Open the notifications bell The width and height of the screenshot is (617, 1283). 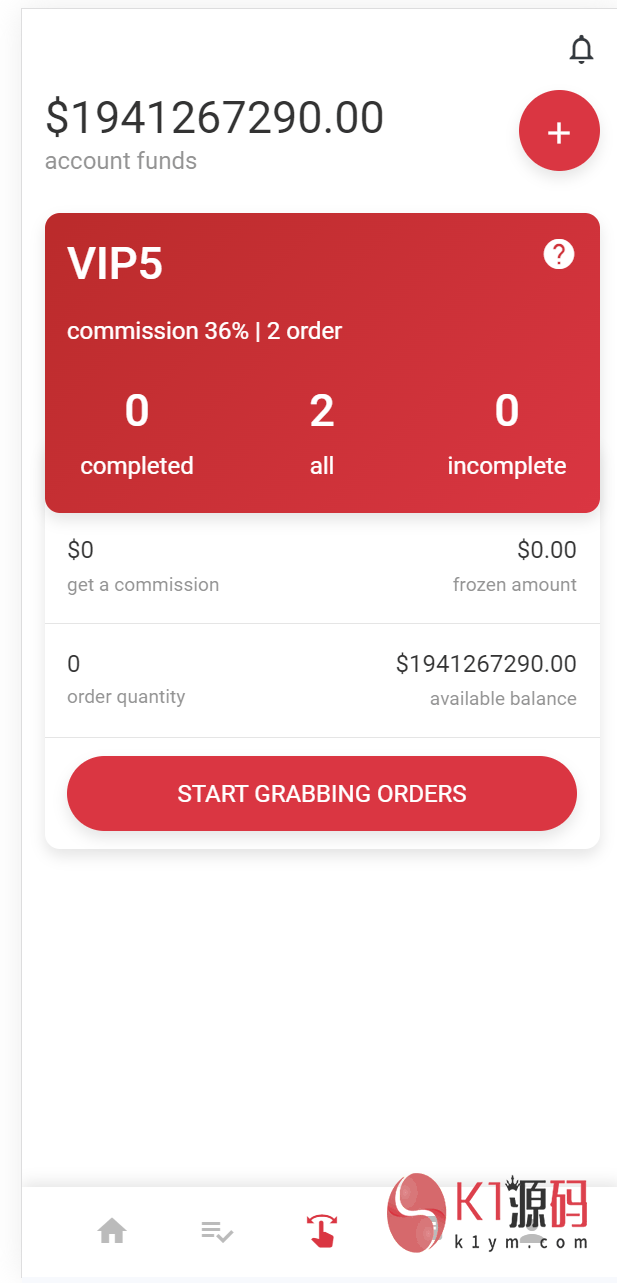pos(581,49)
